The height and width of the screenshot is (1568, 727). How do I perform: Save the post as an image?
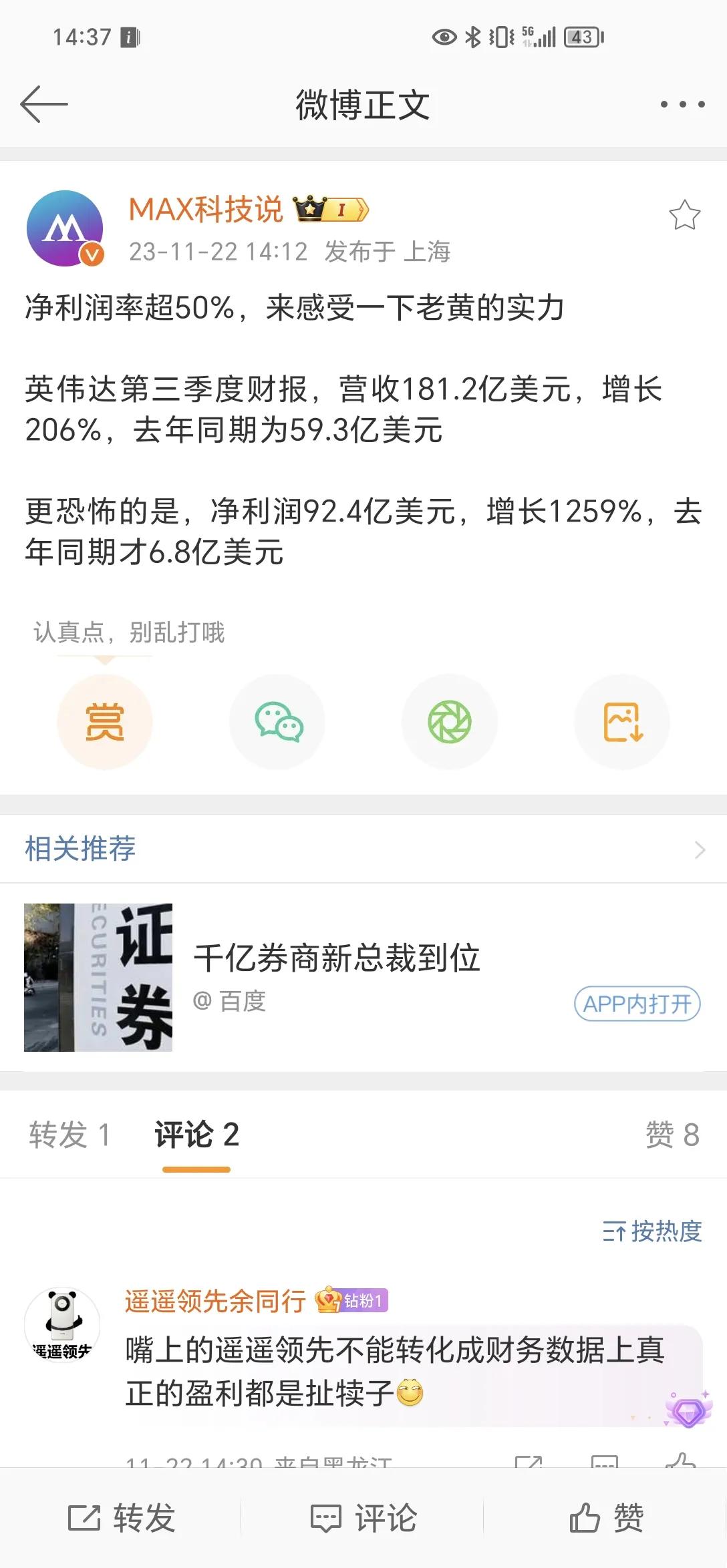click(x=621, y=721)
